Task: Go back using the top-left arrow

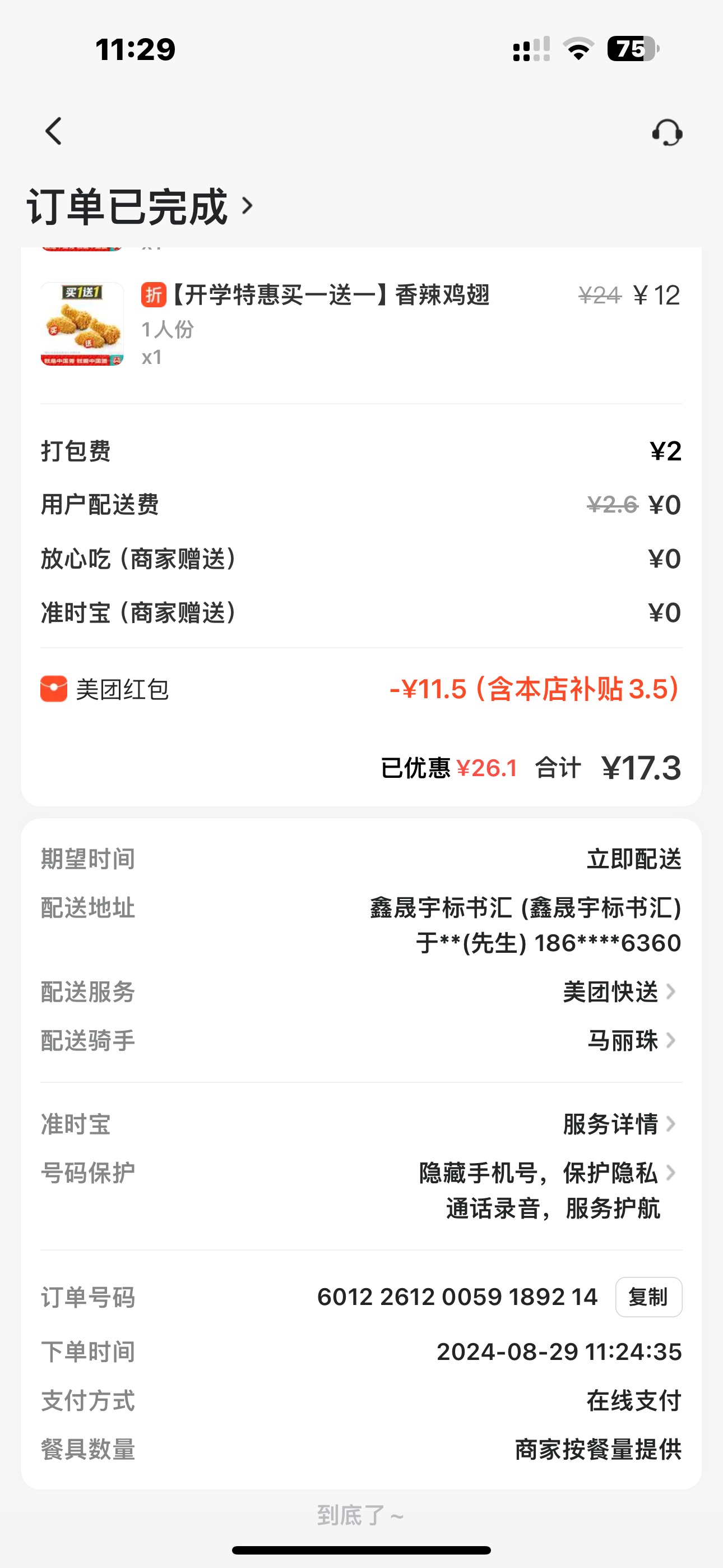Action: coord(54,131)
